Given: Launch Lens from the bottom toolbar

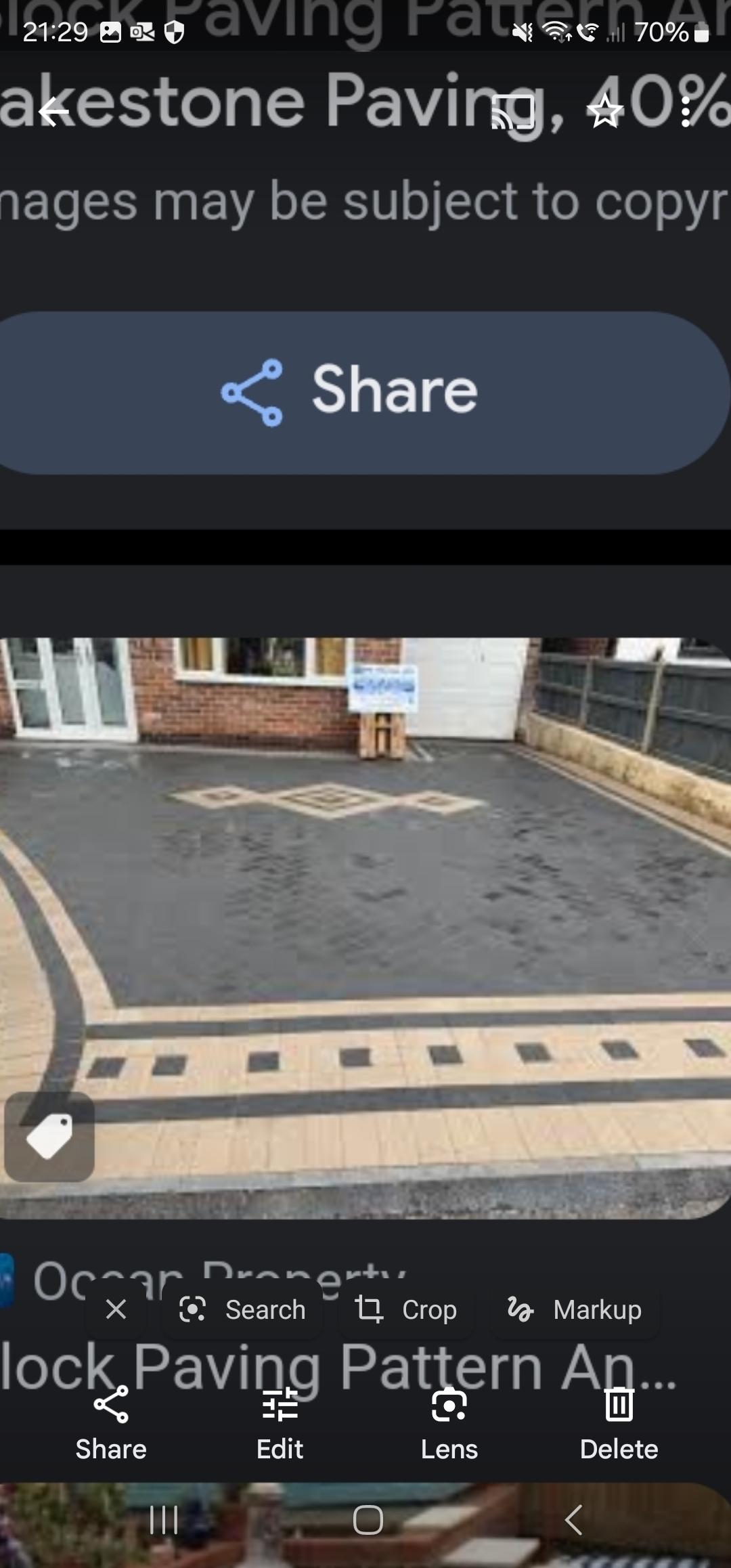Looking at the screenshot, I should [x=449, y=1423].
